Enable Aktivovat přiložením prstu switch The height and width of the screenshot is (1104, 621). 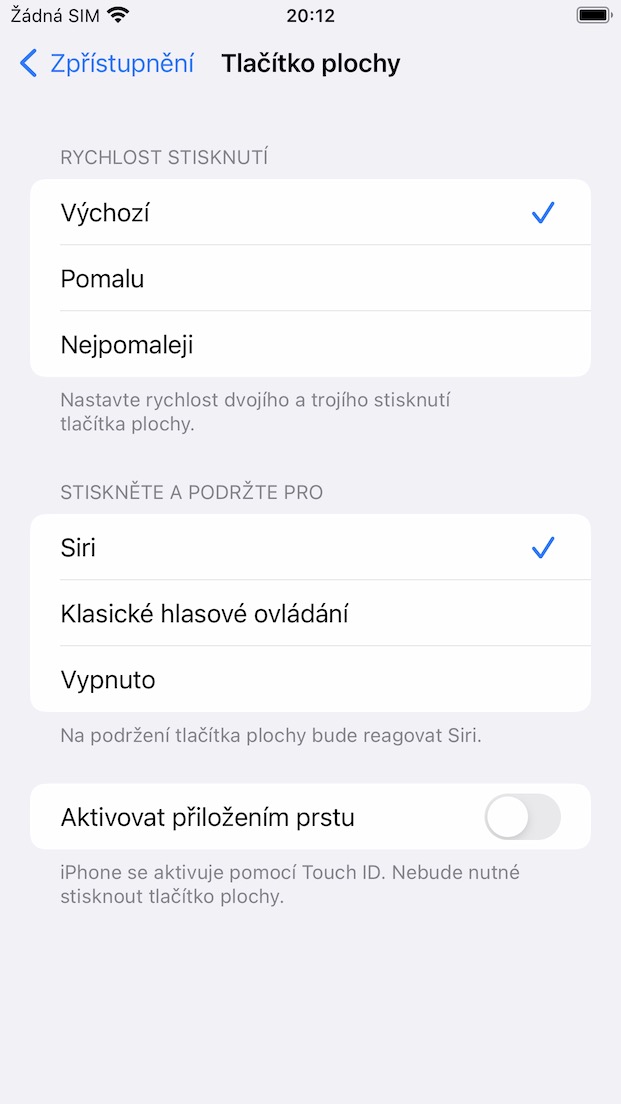(522, 817)
